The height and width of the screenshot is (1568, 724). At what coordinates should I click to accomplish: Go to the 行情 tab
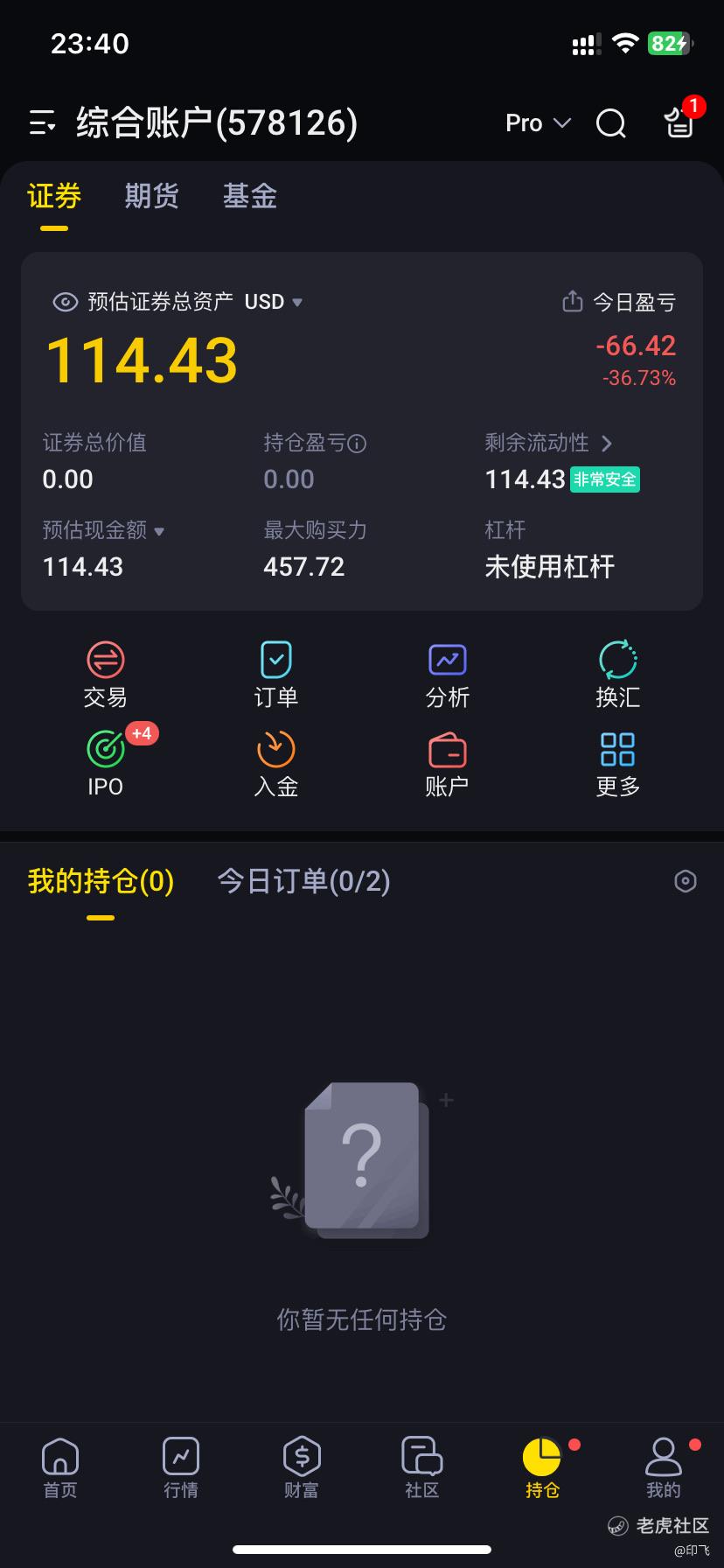pyautogui.click(x=181, y=1467)
